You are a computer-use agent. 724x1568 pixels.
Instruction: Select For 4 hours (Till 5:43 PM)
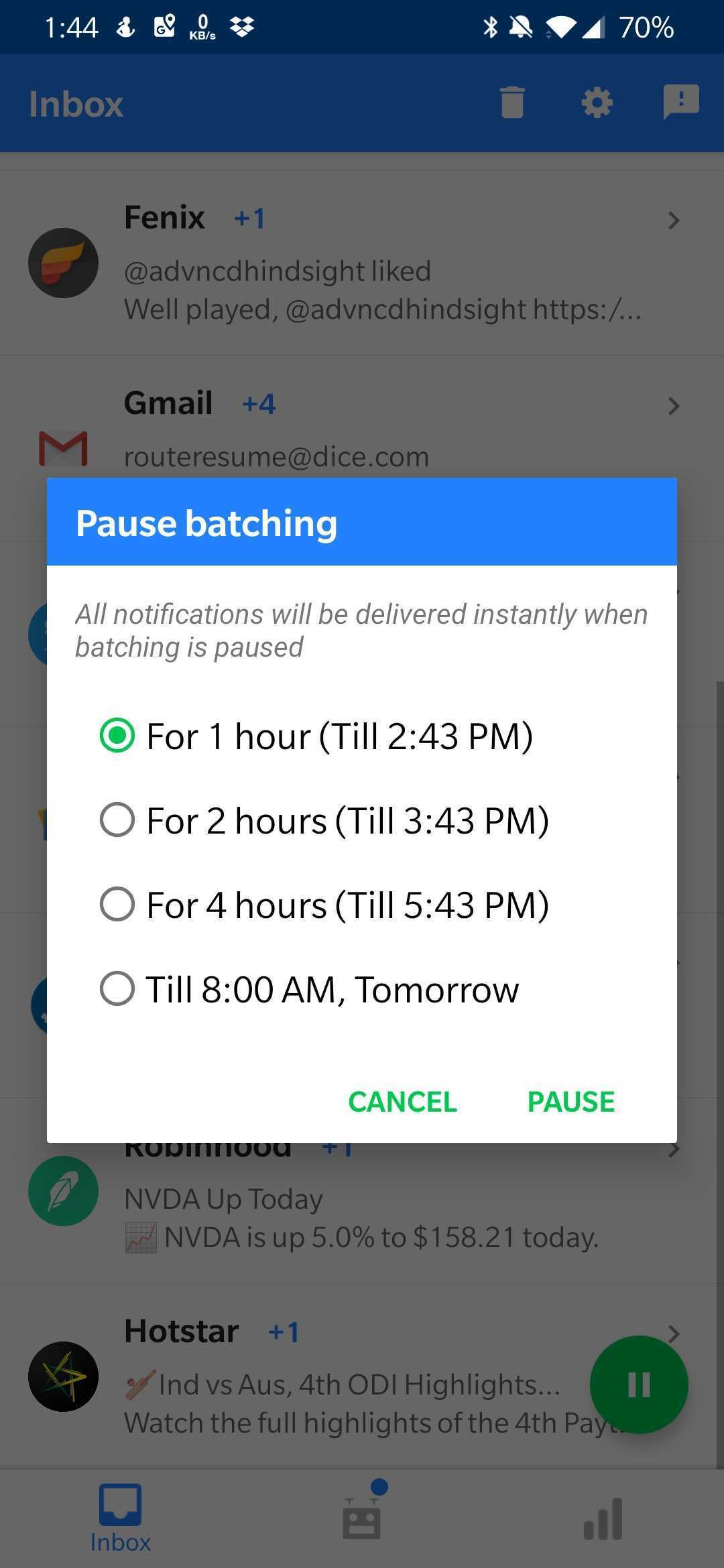tap(324, 905)
